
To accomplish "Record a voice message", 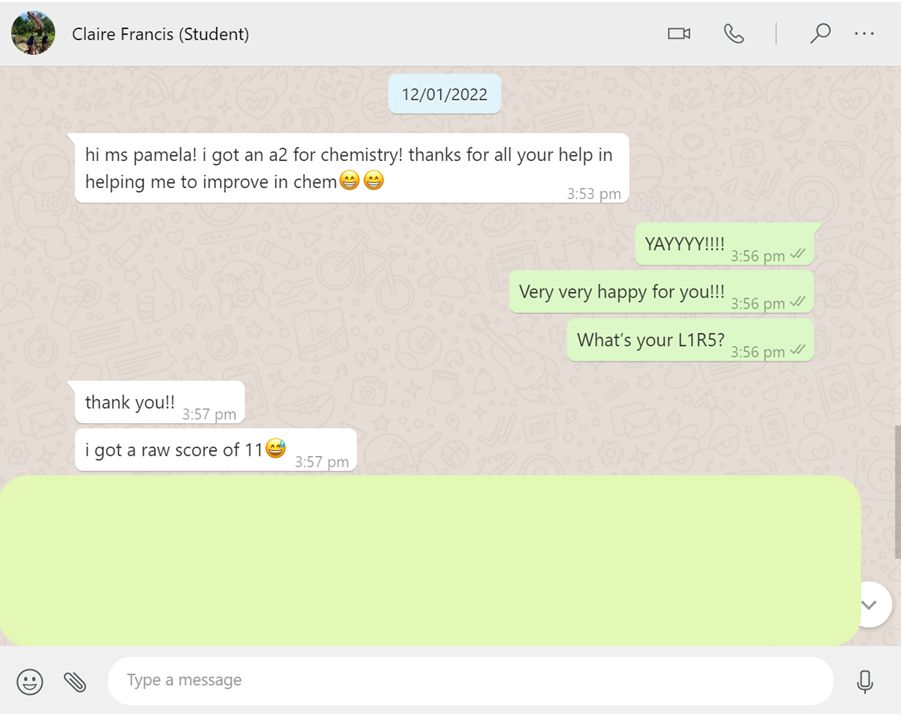I will [865, 682].
